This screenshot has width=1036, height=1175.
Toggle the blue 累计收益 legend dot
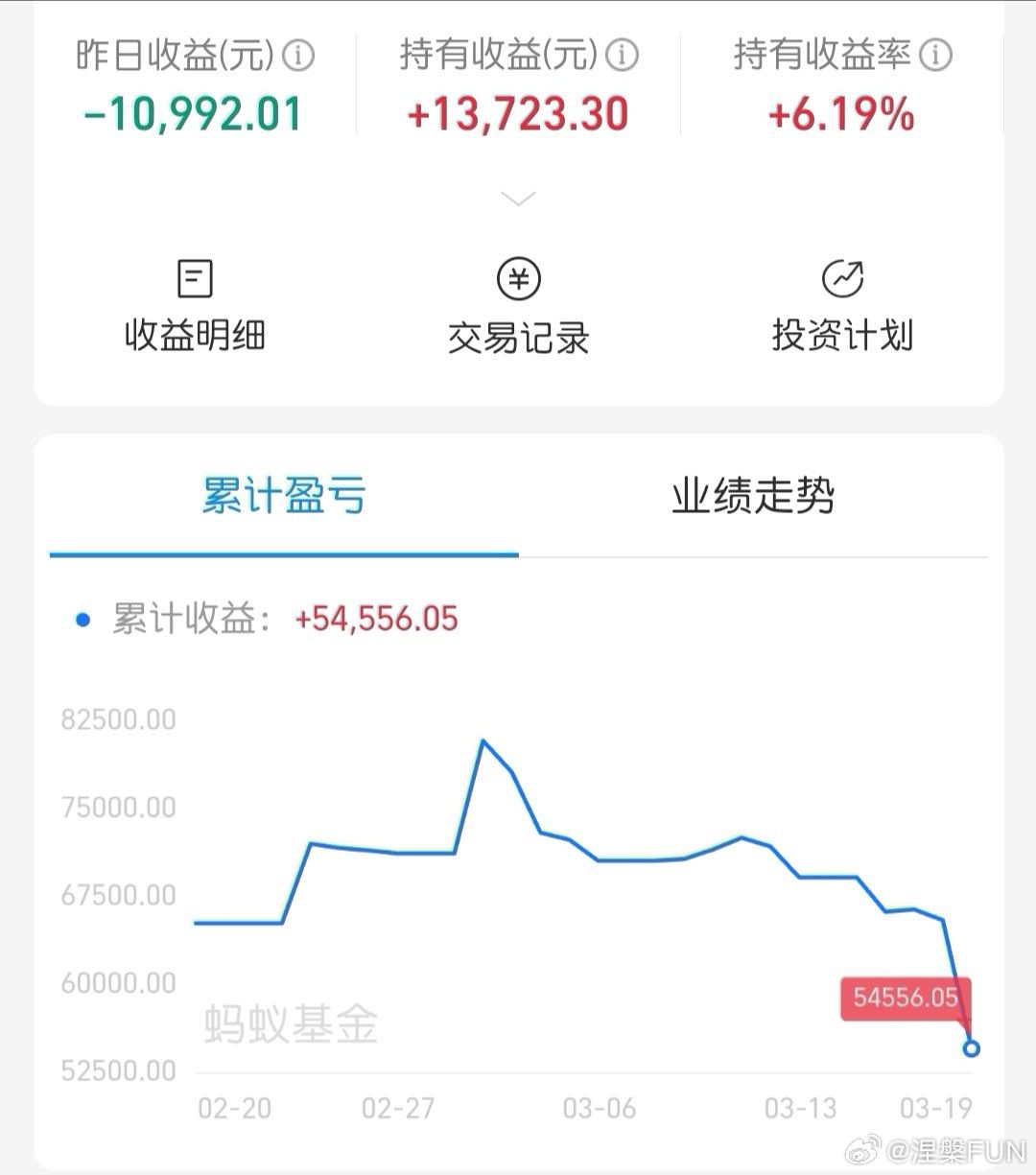(82, 619)
